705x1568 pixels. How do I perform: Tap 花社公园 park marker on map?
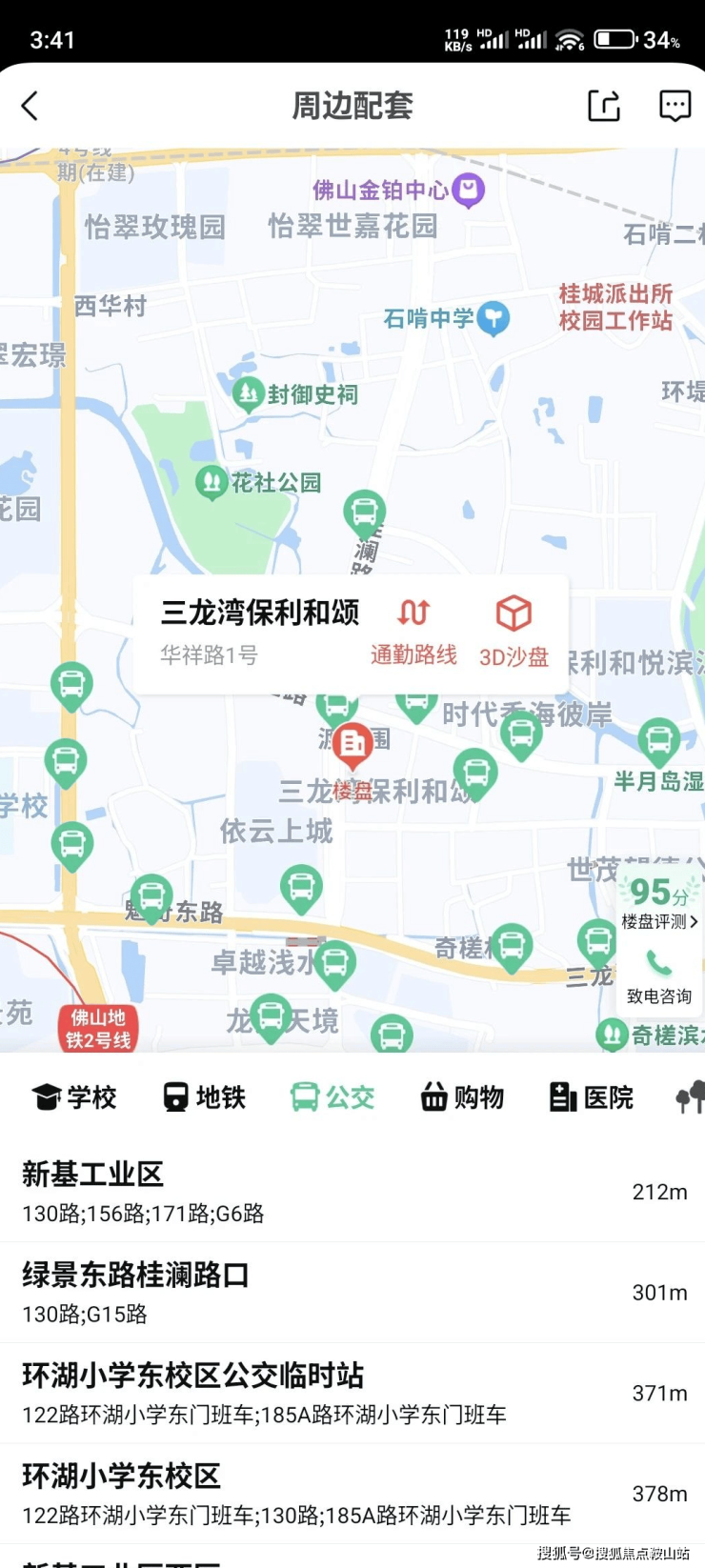[x=211, y=481]
